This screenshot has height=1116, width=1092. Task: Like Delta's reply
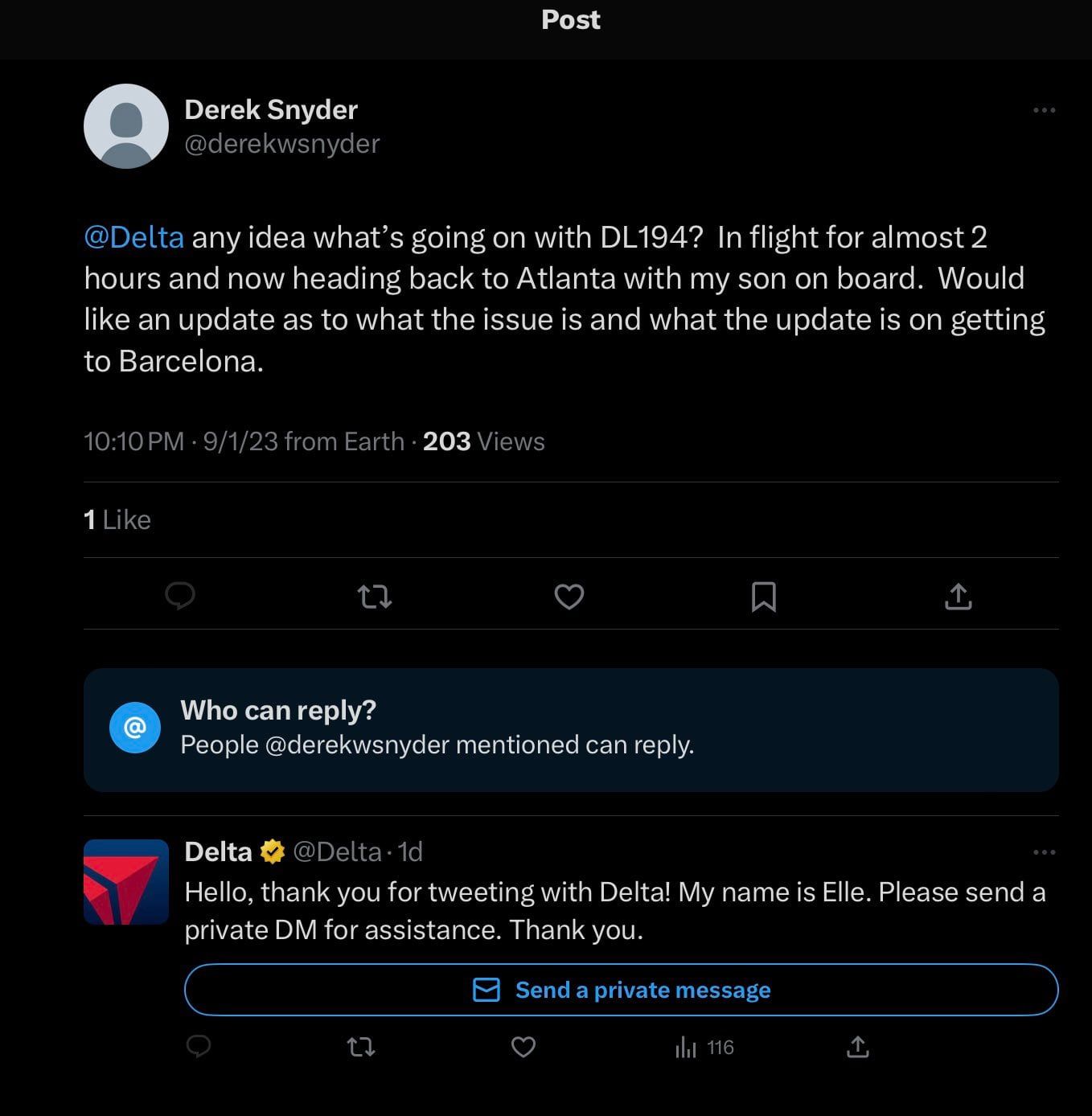click(523, 1047)
